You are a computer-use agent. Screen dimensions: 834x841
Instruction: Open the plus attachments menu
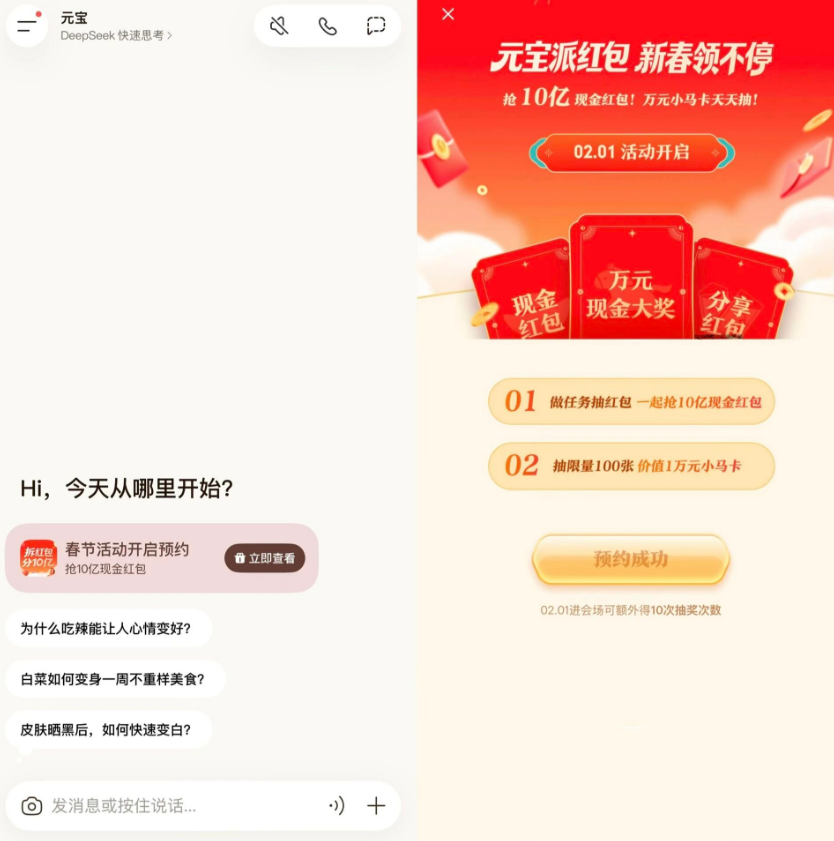(376, 806)
